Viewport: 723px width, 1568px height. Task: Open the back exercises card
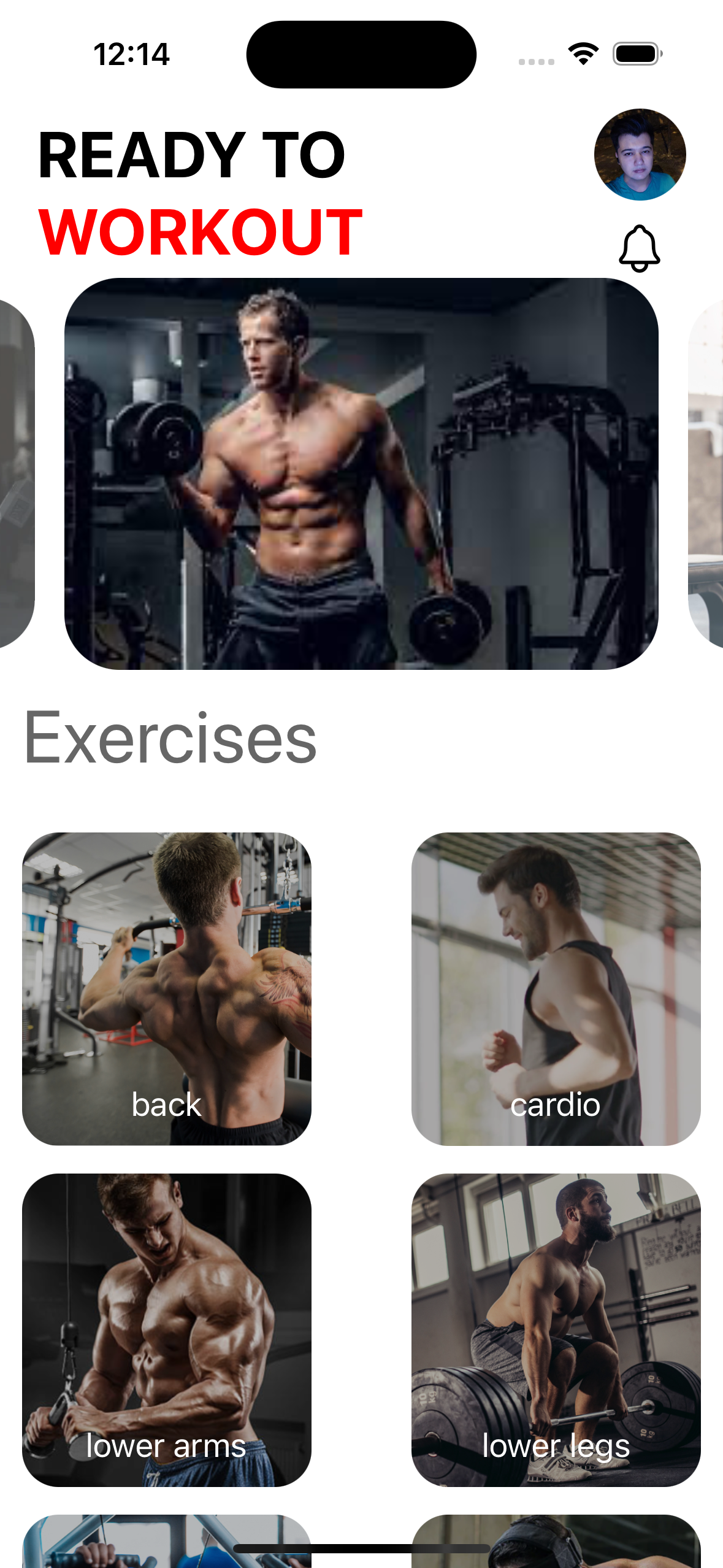tap(167, 988)
